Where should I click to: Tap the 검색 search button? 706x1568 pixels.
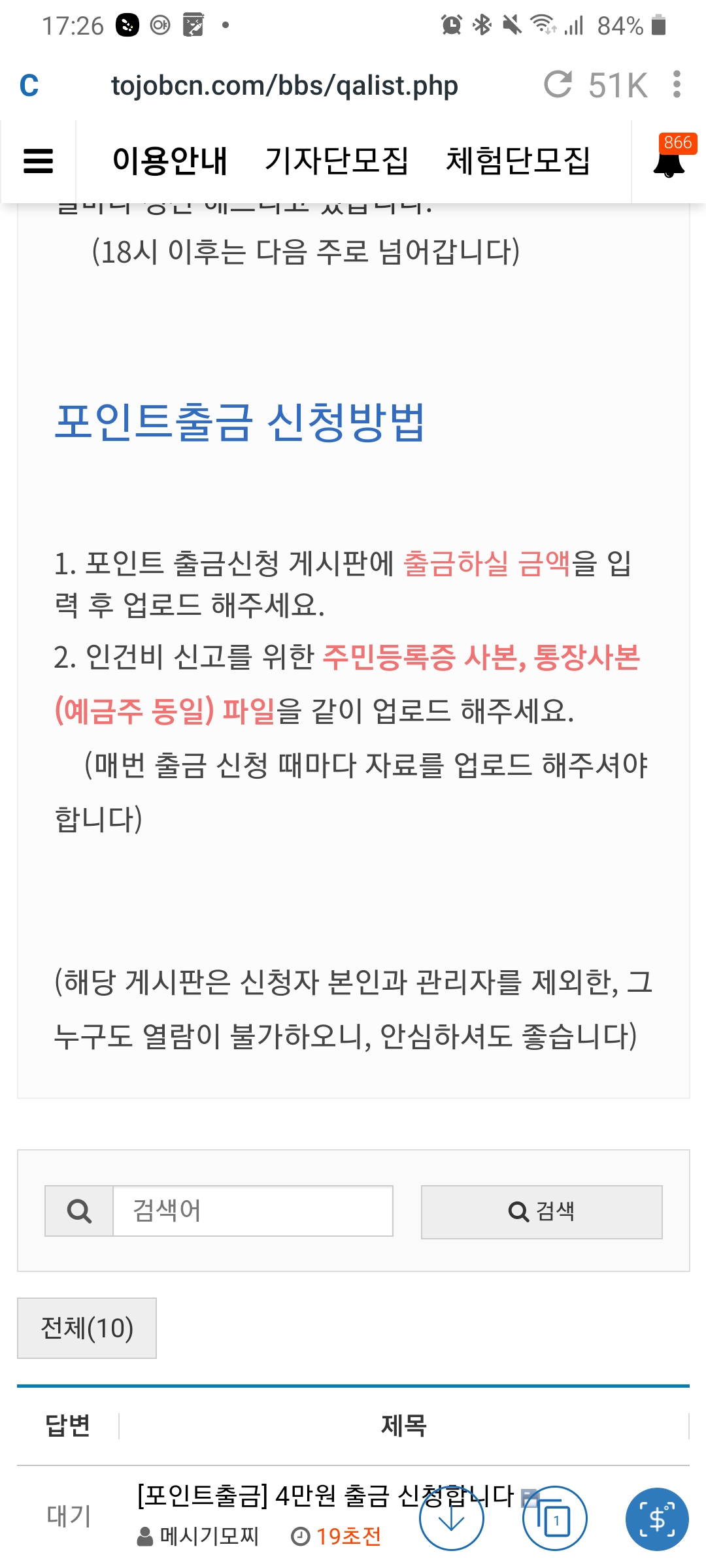pyautogui.click(x=541, y=1212)
